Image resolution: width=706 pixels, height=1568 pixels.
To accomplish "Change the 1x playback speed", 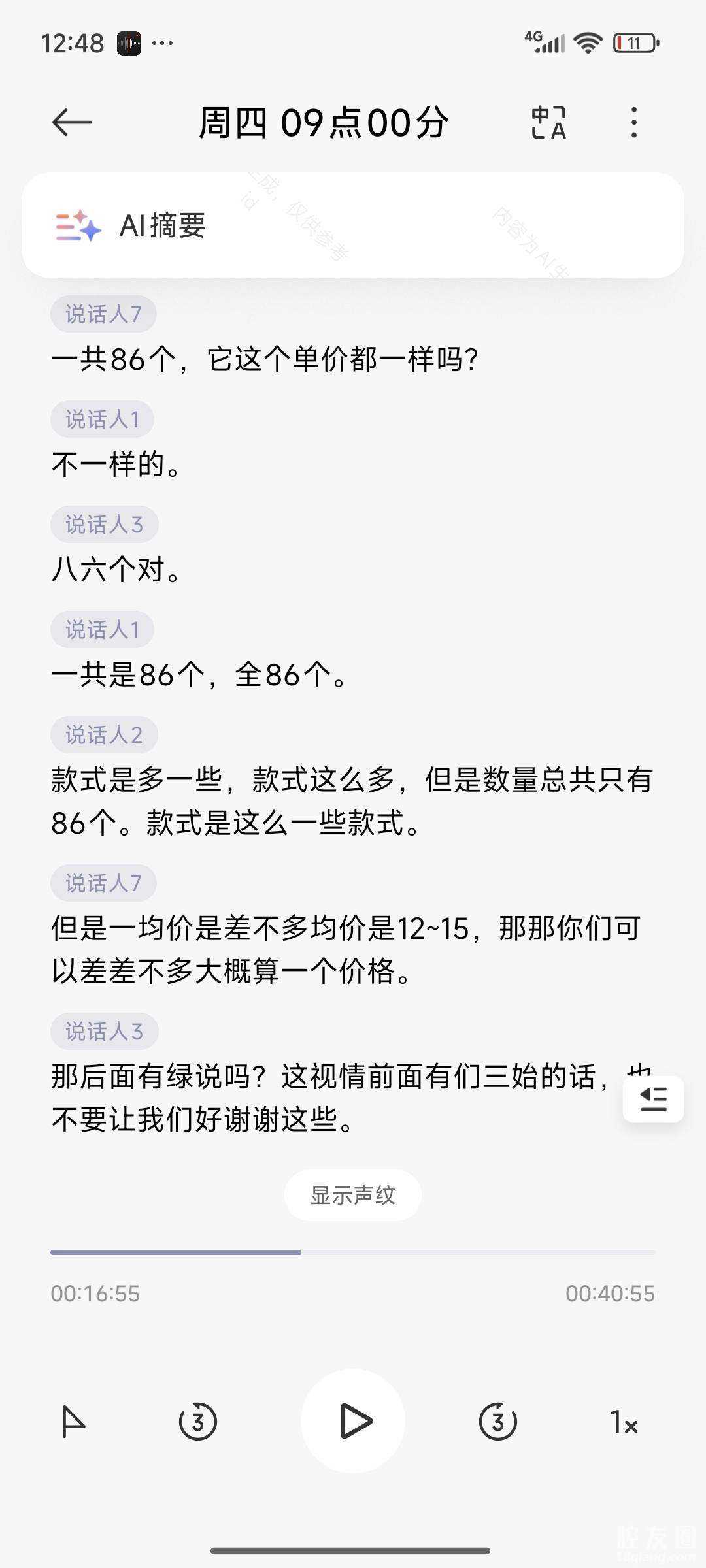I will tap(624, 1422).
